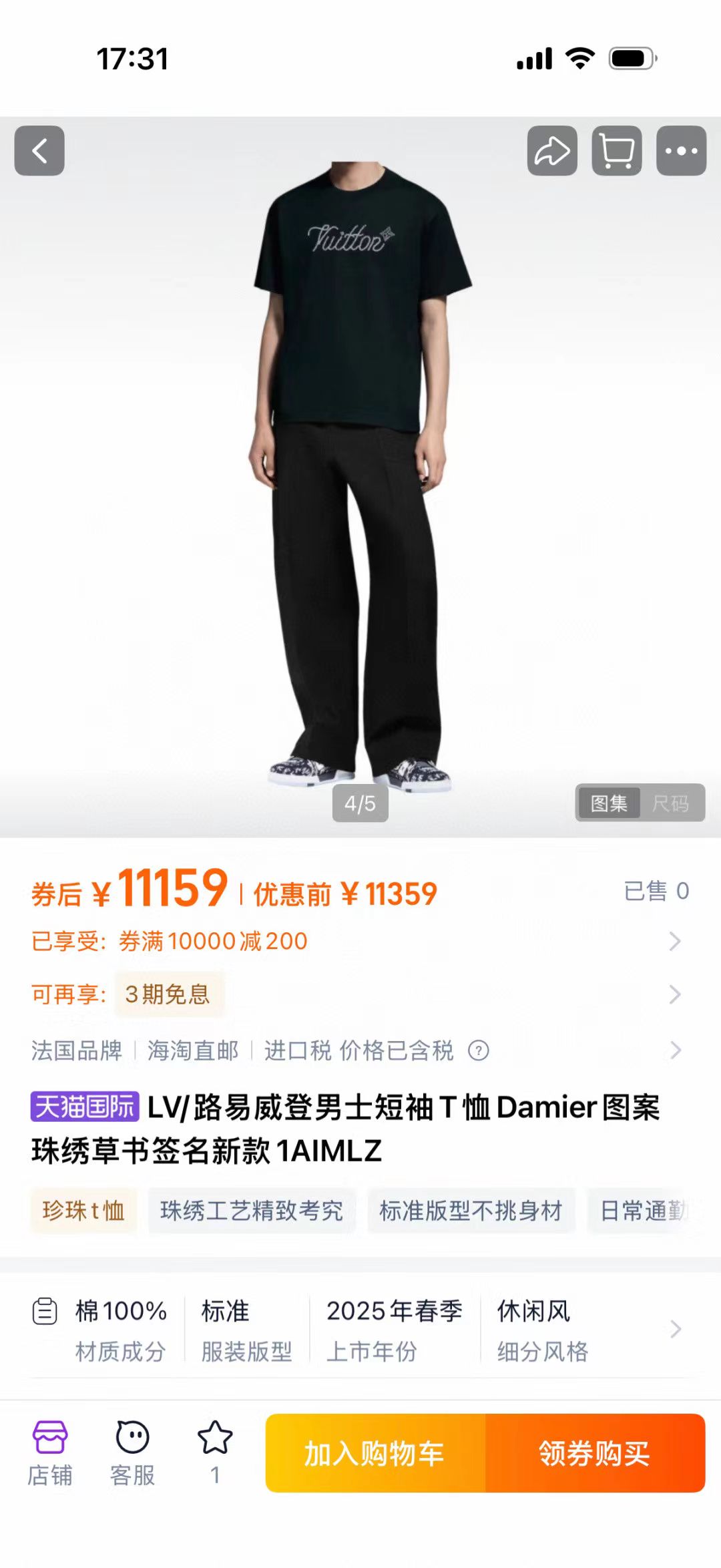Contact 客服 customer service
The width and height of the screenshot is (721, 1568).
132,1453
